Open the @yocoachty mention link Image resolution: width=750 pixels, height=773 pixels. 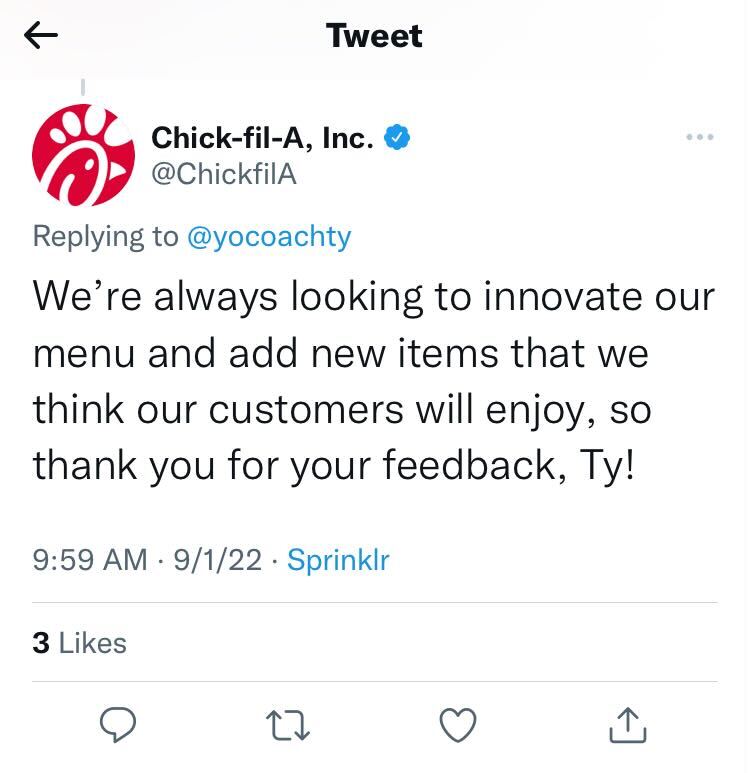268,235
